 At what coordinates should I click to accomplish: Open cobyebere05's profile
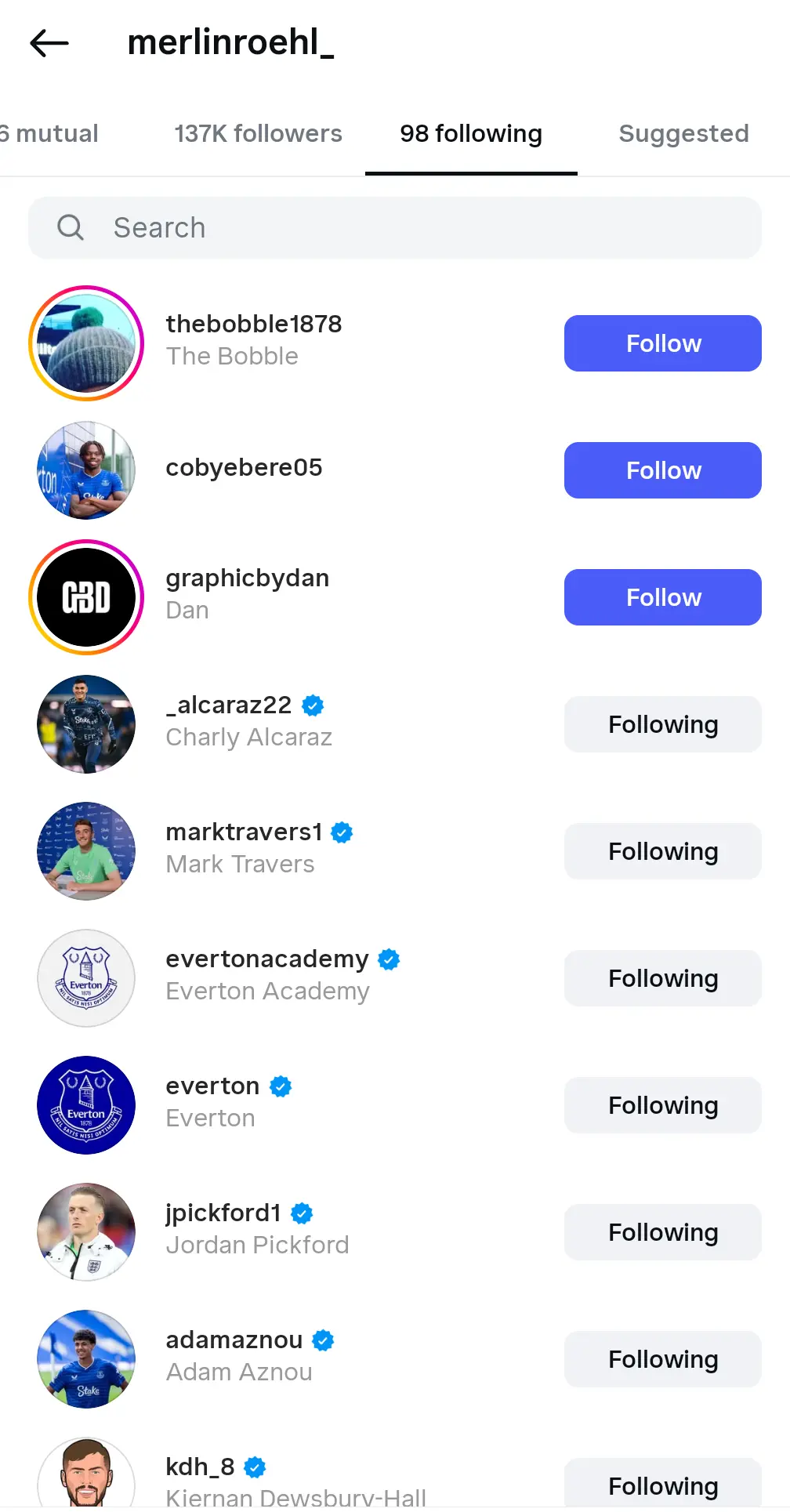[x=244, y=468]
